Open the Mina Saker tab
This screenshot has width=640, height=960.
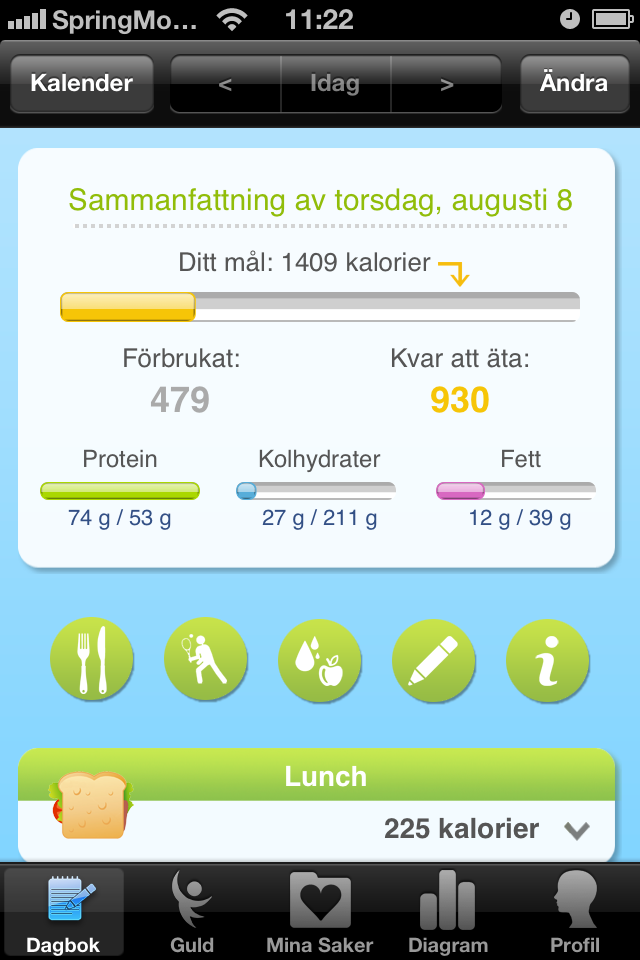coord(320,912)
